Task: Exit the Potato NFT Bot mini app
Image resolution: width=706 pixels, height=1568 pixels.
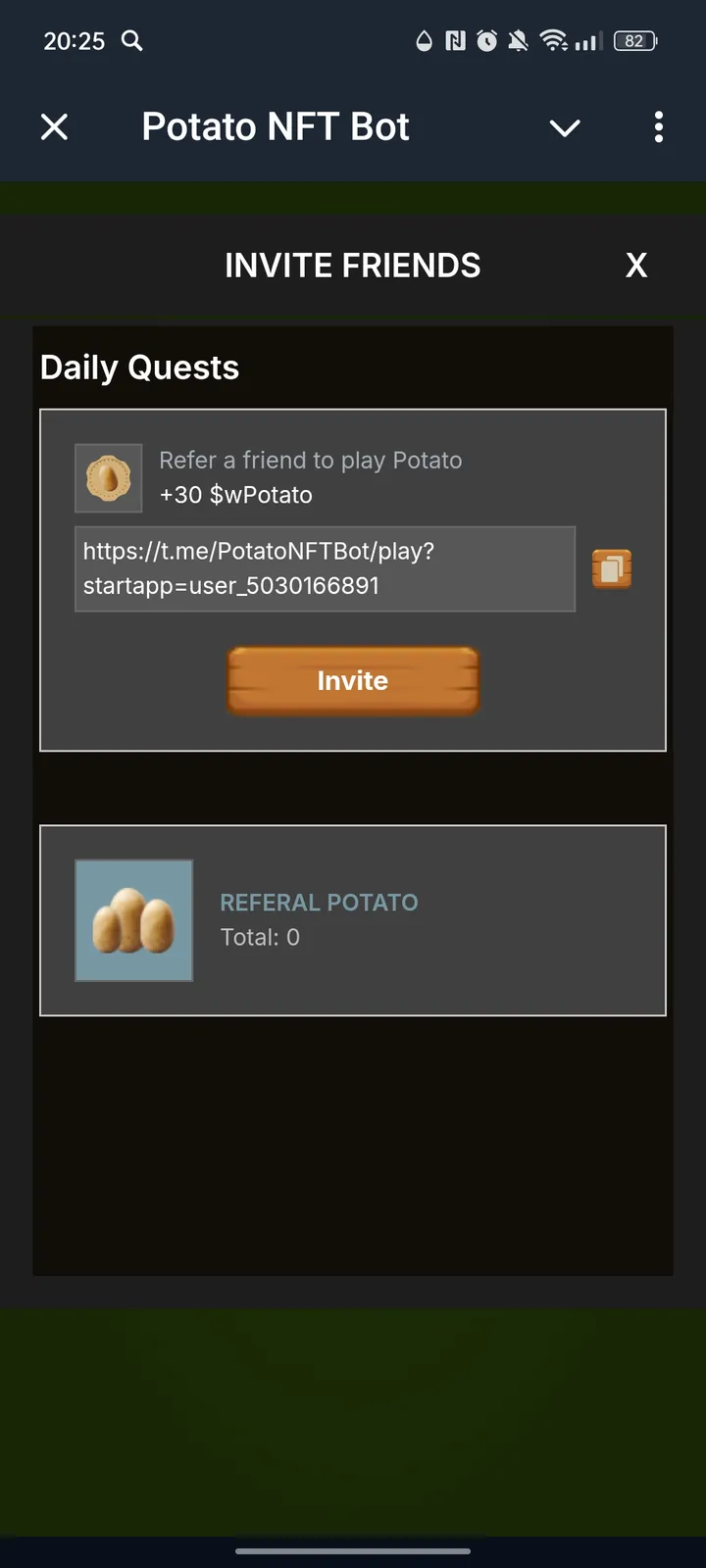Action: (55, 126)
